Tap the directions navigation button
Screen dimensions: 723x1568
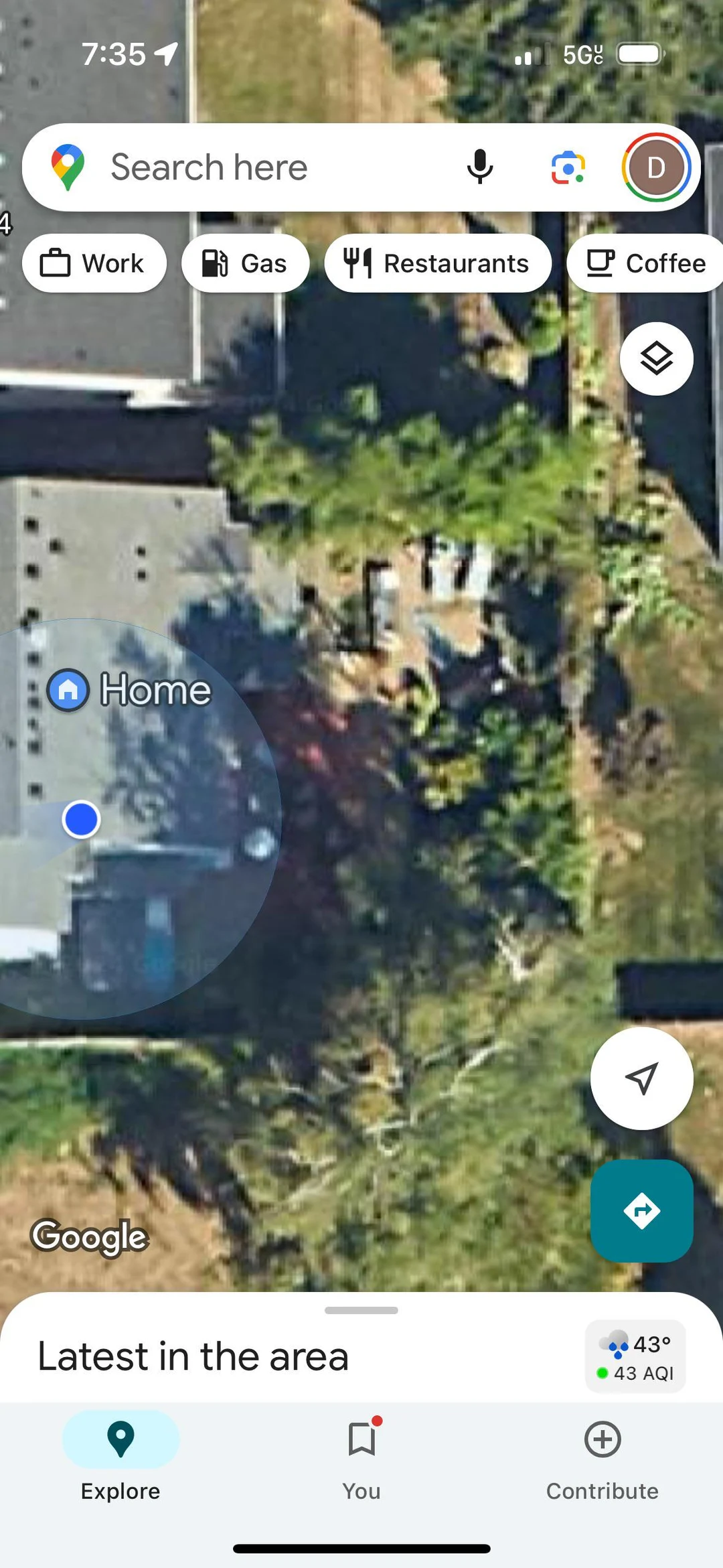pyautogui.click(x=641, y=1210)
